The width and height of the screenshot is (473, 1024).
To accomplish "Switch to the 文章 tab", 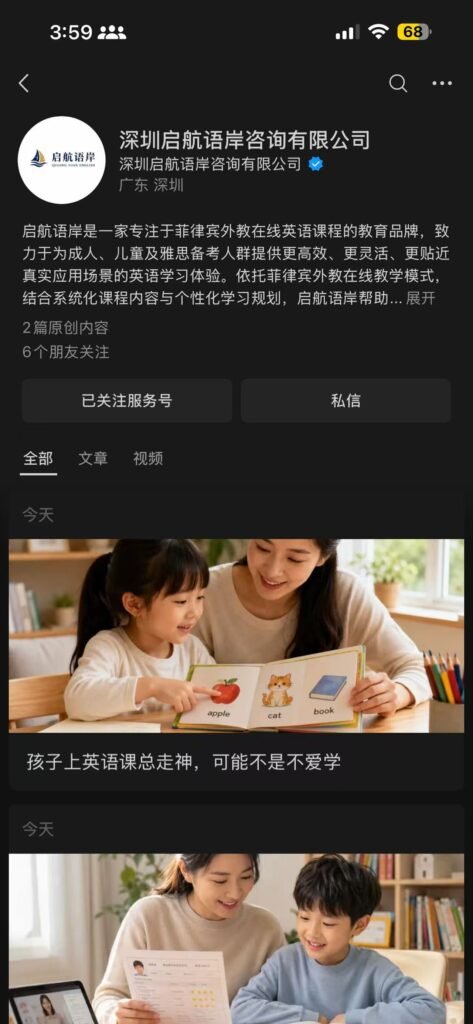I will point(93,458).
